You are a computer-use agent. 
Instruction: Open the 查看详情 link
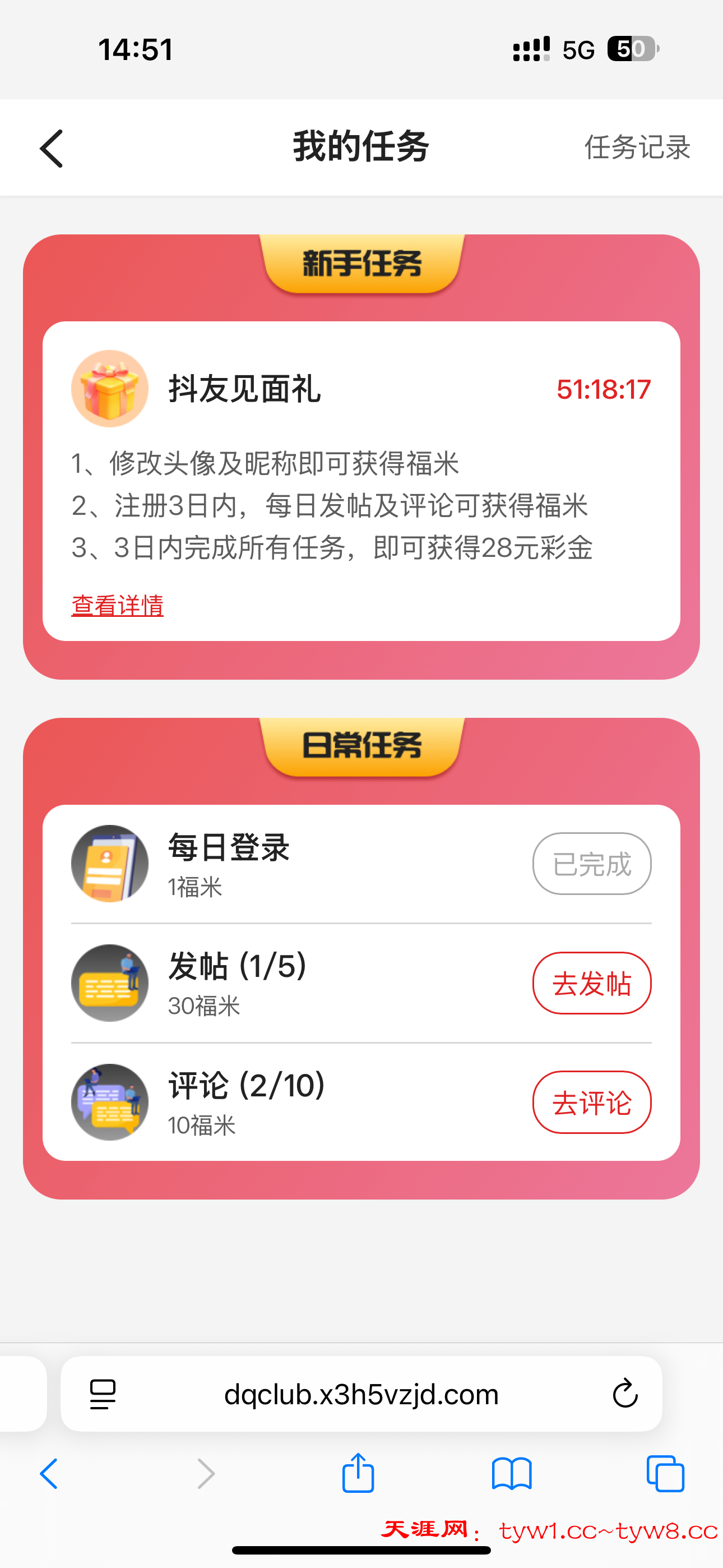tap(118, 606)
